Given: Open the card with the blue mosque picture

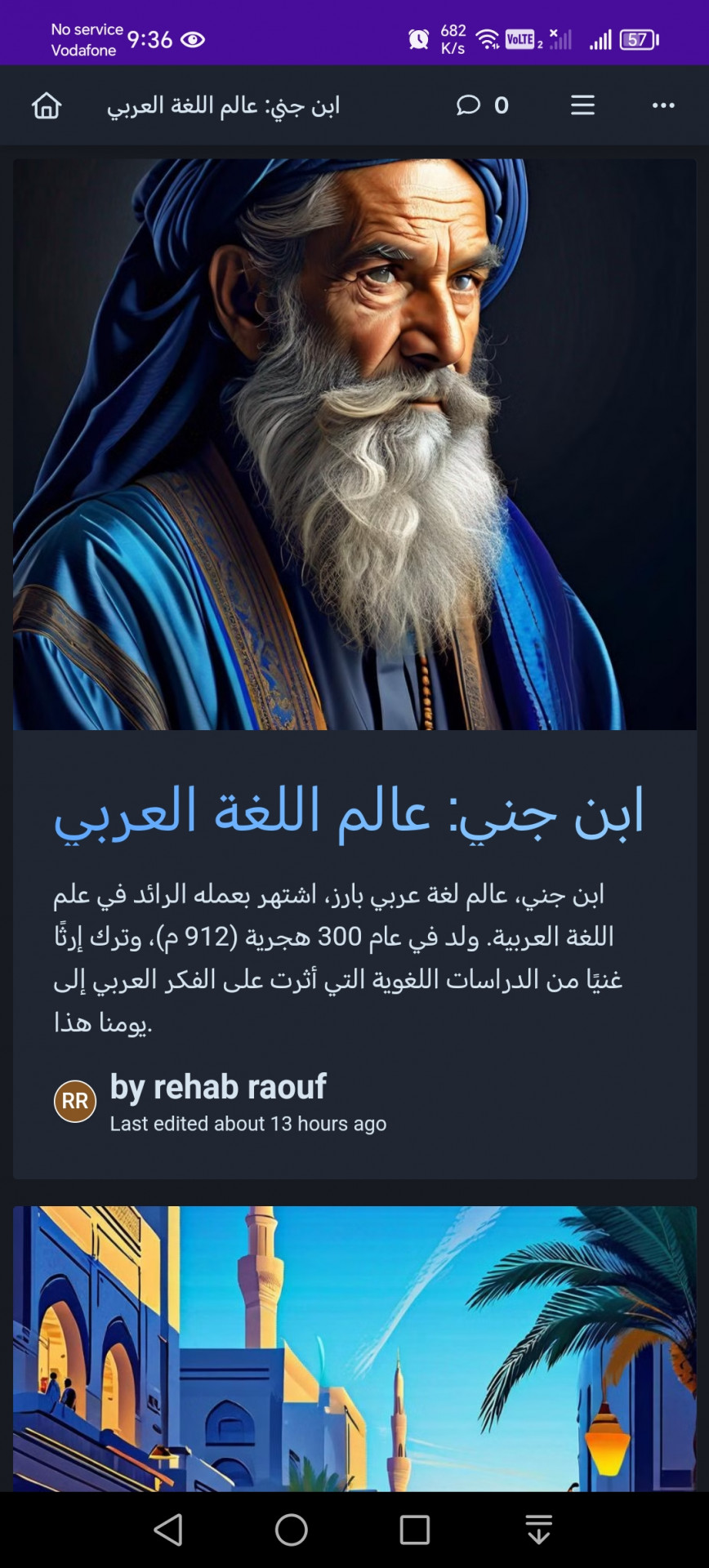Looking at the screenshot, I should [x=354, y=1347].
